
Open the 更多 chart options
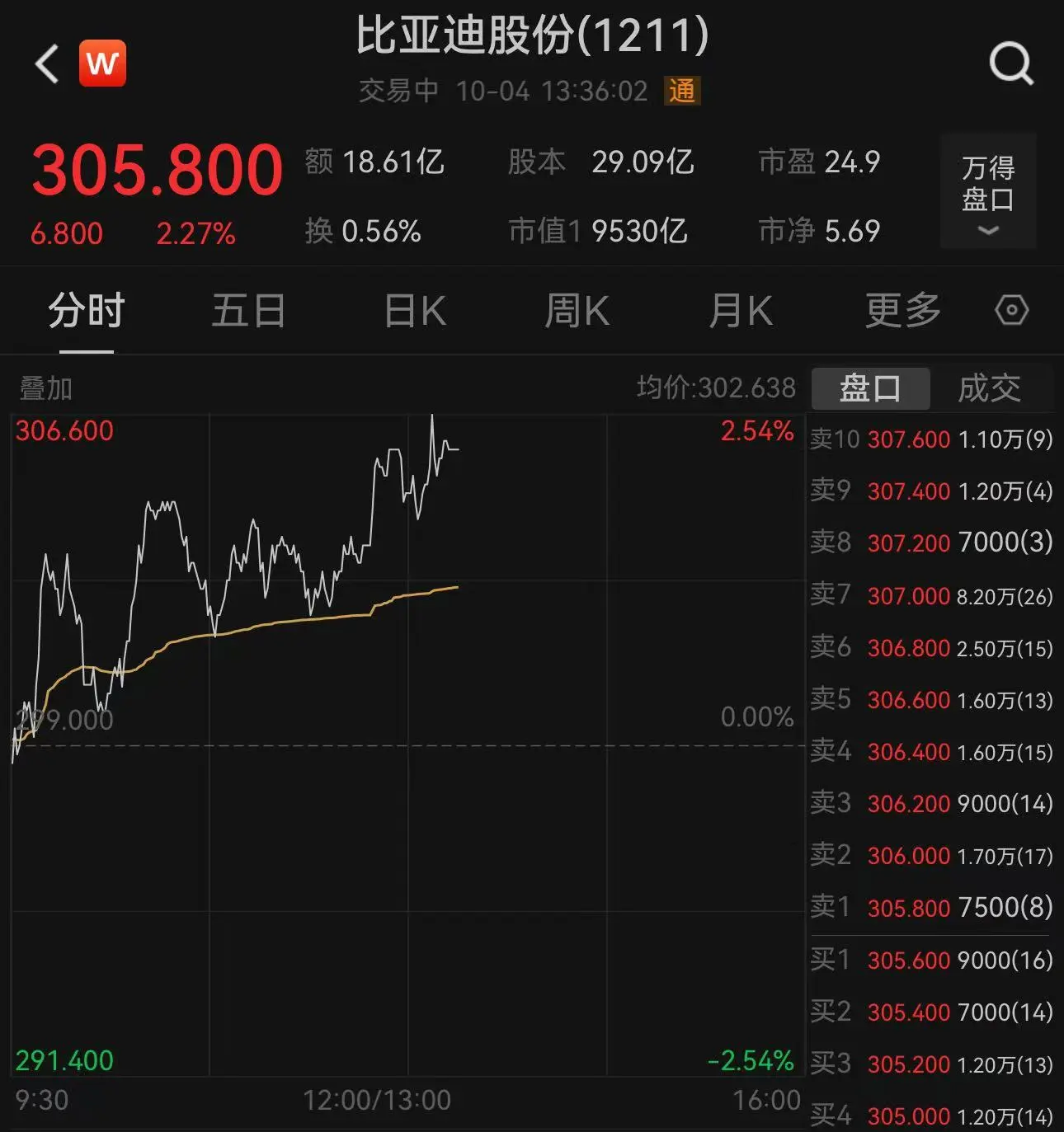(x=902, y=312)
